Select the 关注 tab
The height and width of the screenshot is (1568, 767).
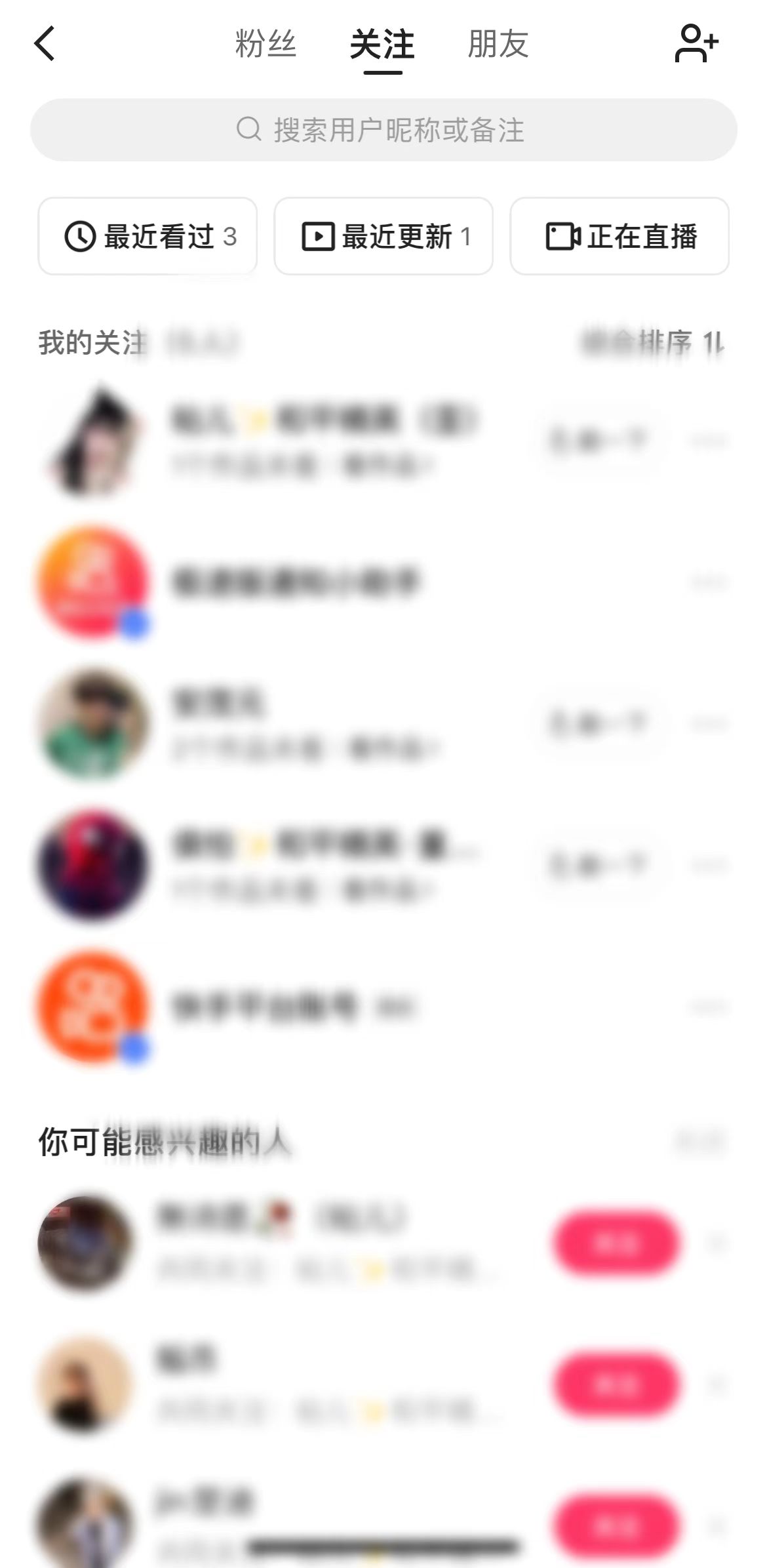coord(383,45)
